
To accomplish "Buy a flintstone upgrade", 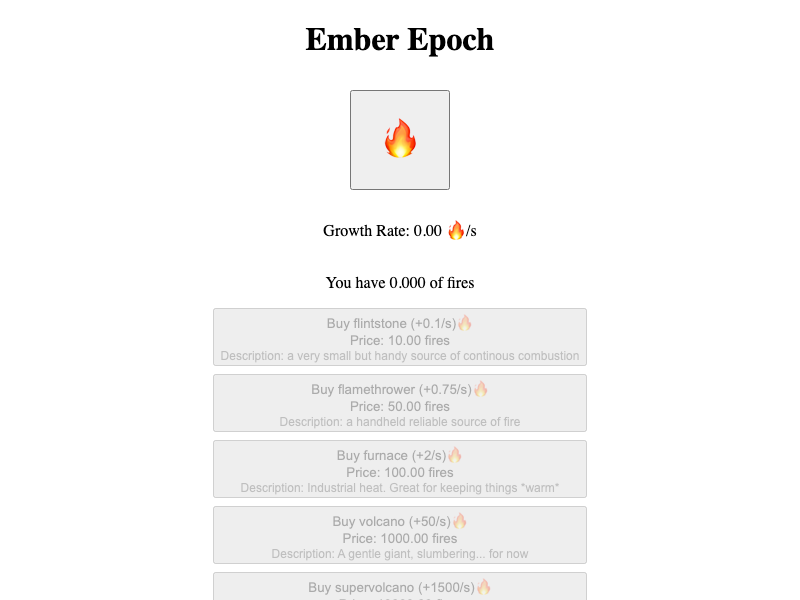I will tap(400, 337).
